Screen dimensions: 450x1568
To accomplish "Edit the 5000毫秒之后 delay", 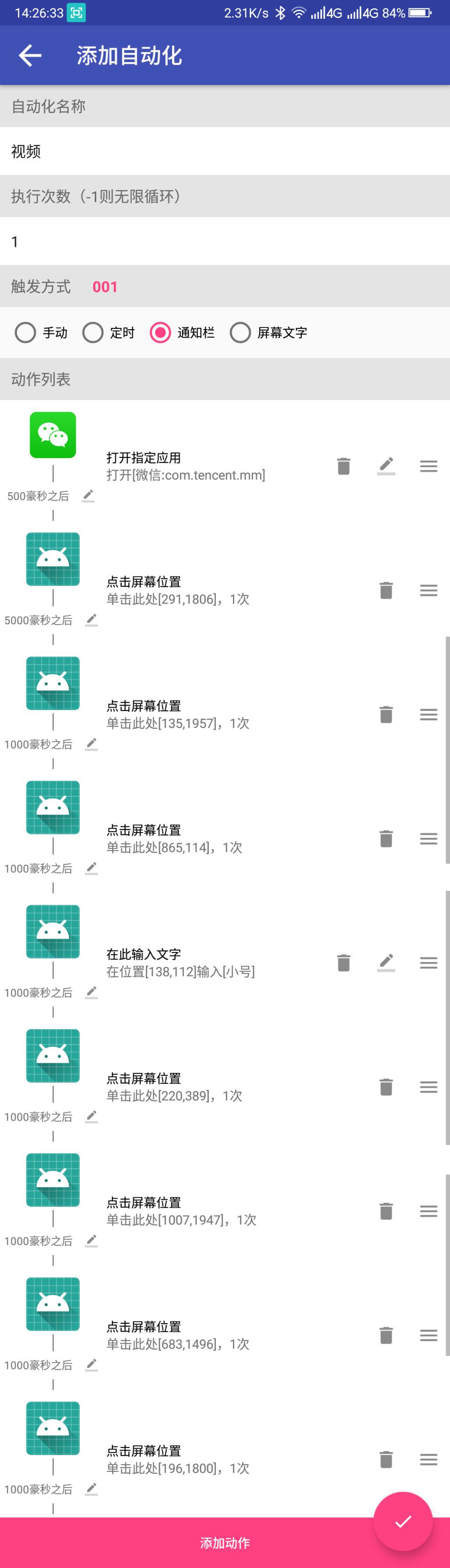I will click(91, 620).
